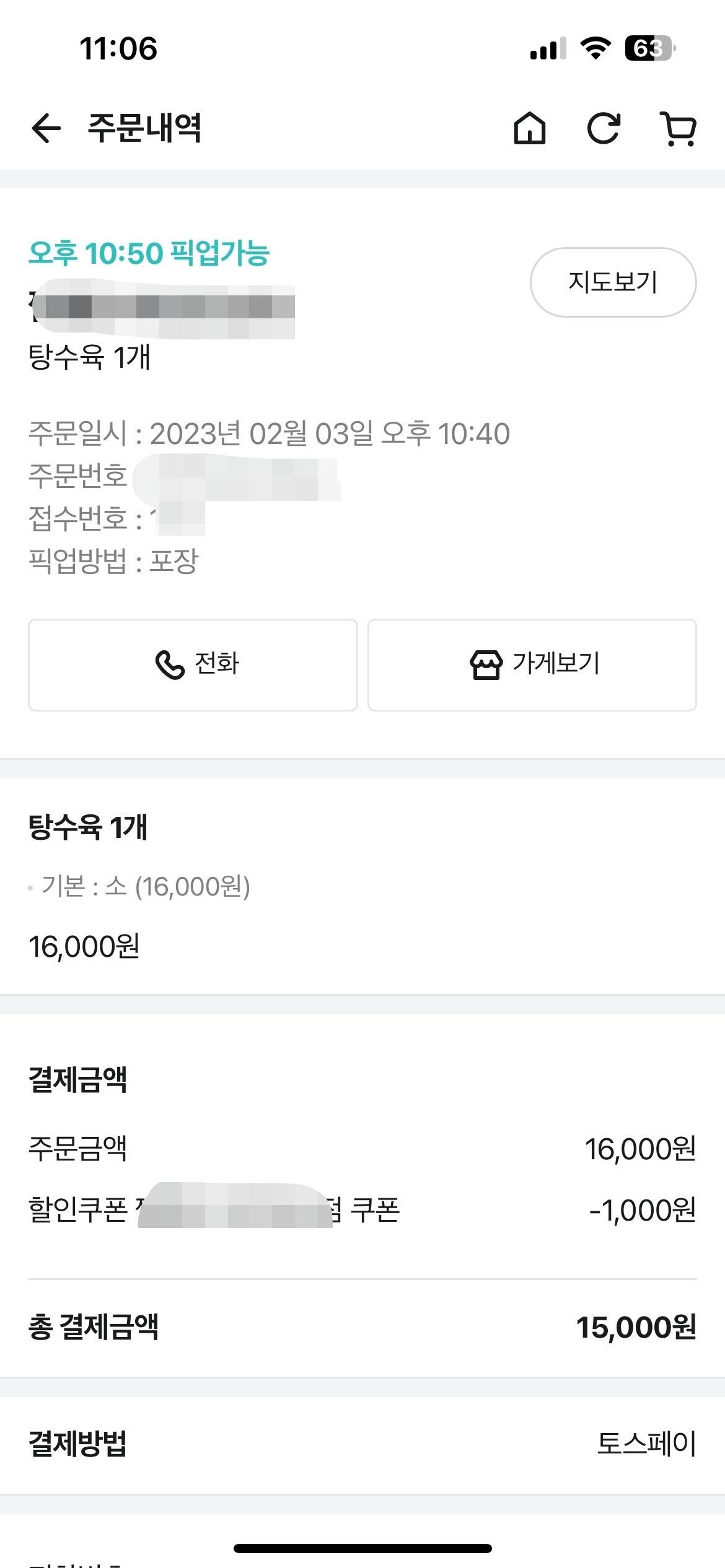
Task: Refresh the order details page
Action: click(x=604, y=129)
